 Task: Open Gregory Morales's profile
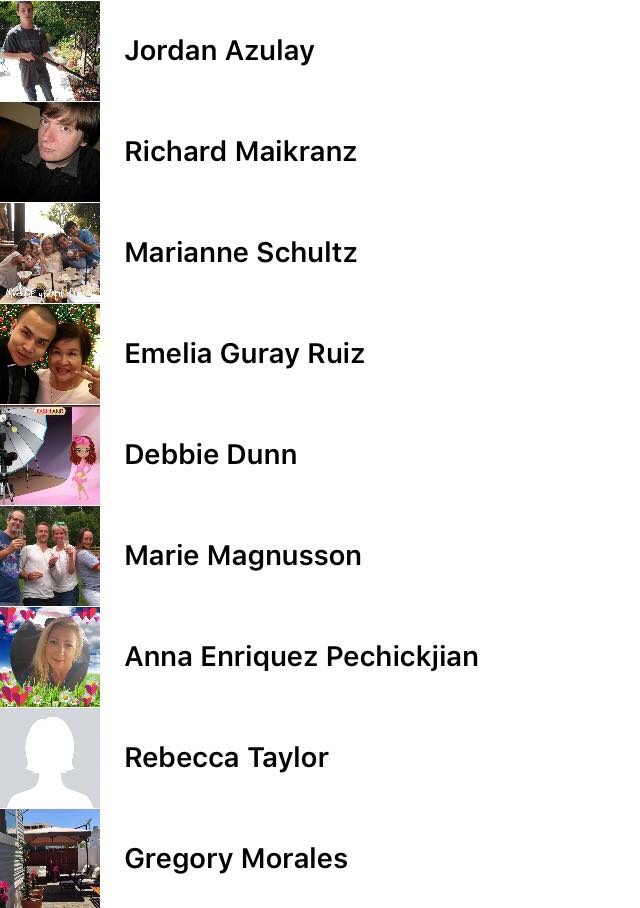click(236, 859)
